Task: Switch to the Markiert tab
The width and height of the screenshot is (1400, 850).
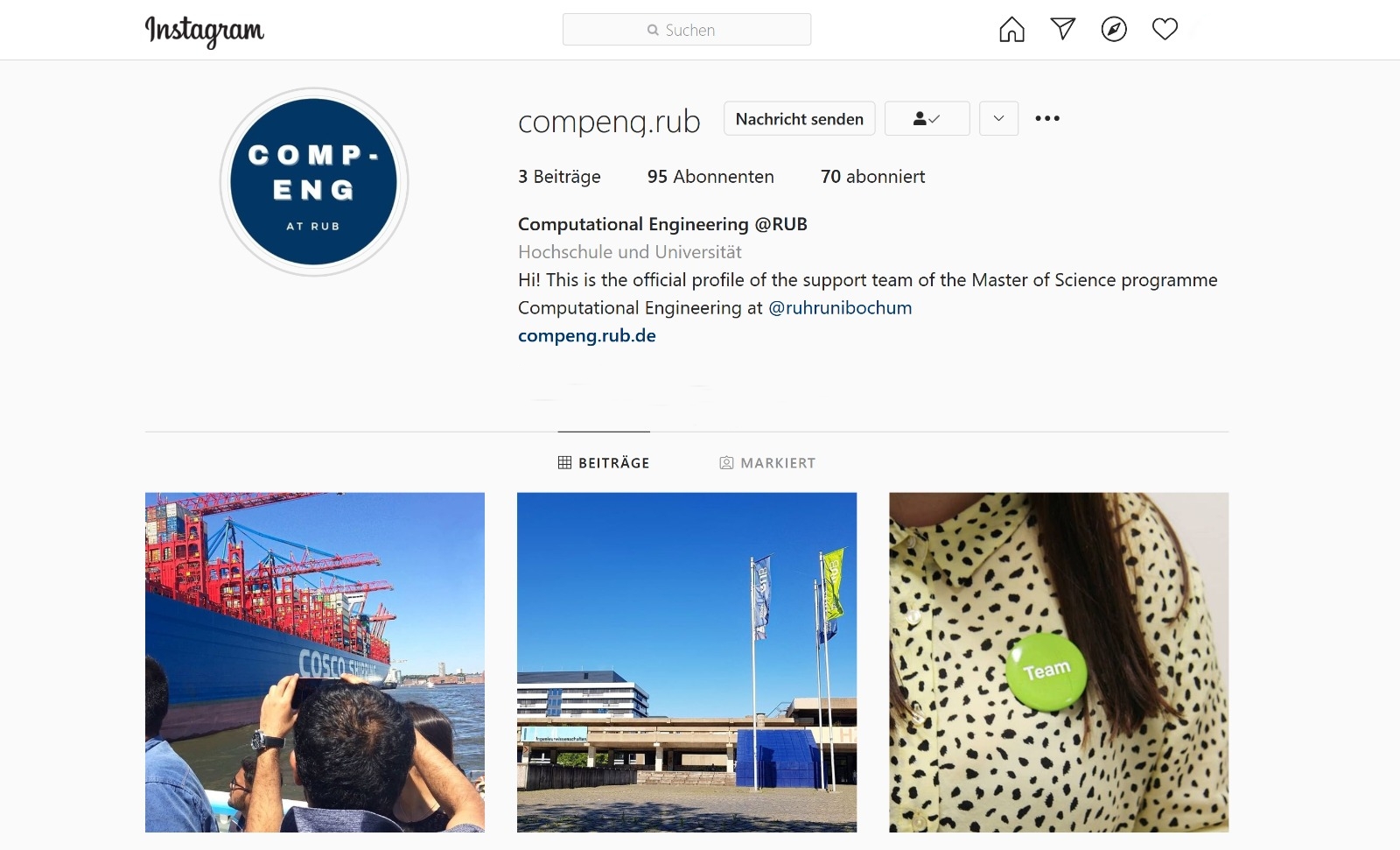Action: (x=767, y=463)
